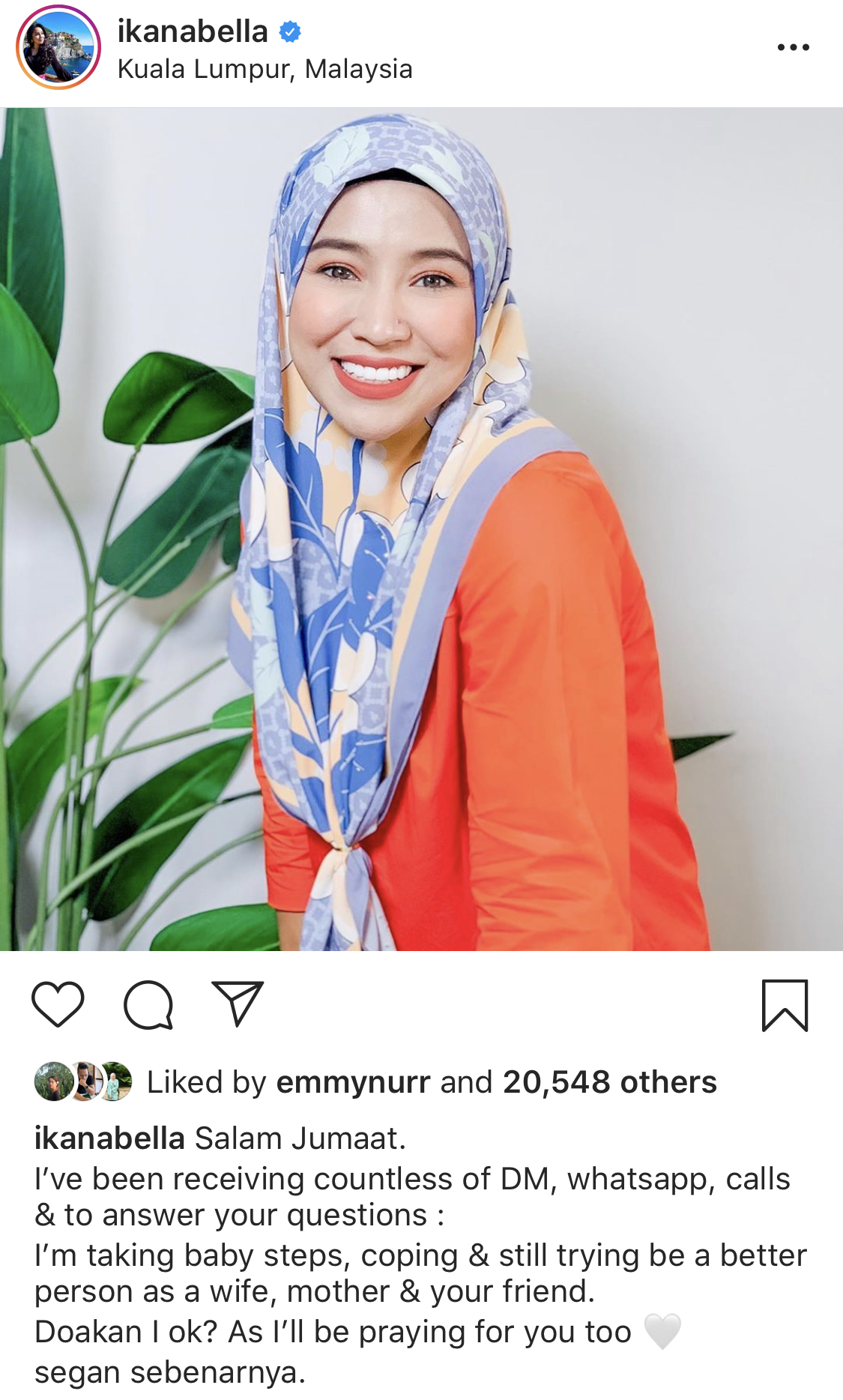Save the post with the bookmark icon
Viewport: 843px width, 1400px height.
[785, 1005]
